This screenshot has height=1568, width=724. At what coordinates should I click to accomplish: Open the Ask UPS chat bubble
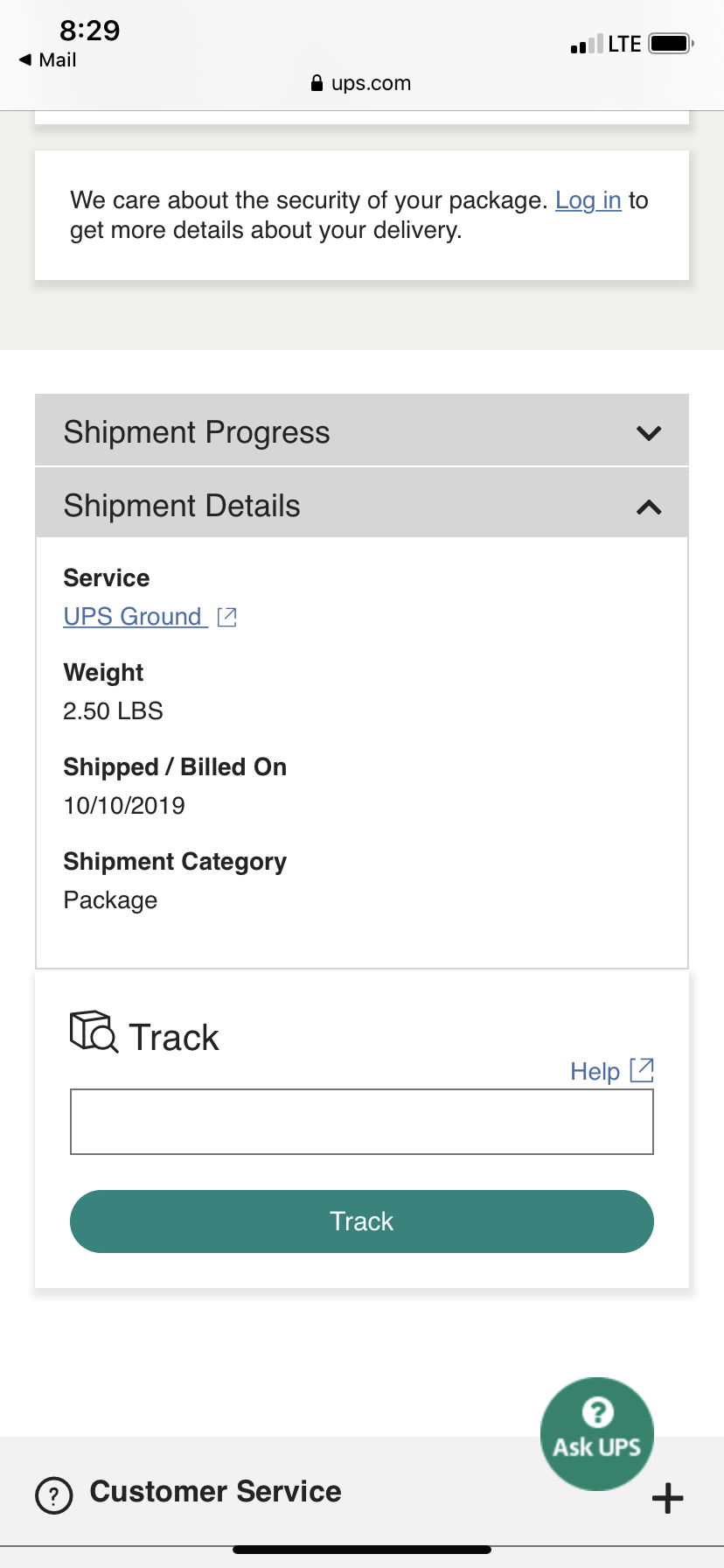[x=597, y=1434]
